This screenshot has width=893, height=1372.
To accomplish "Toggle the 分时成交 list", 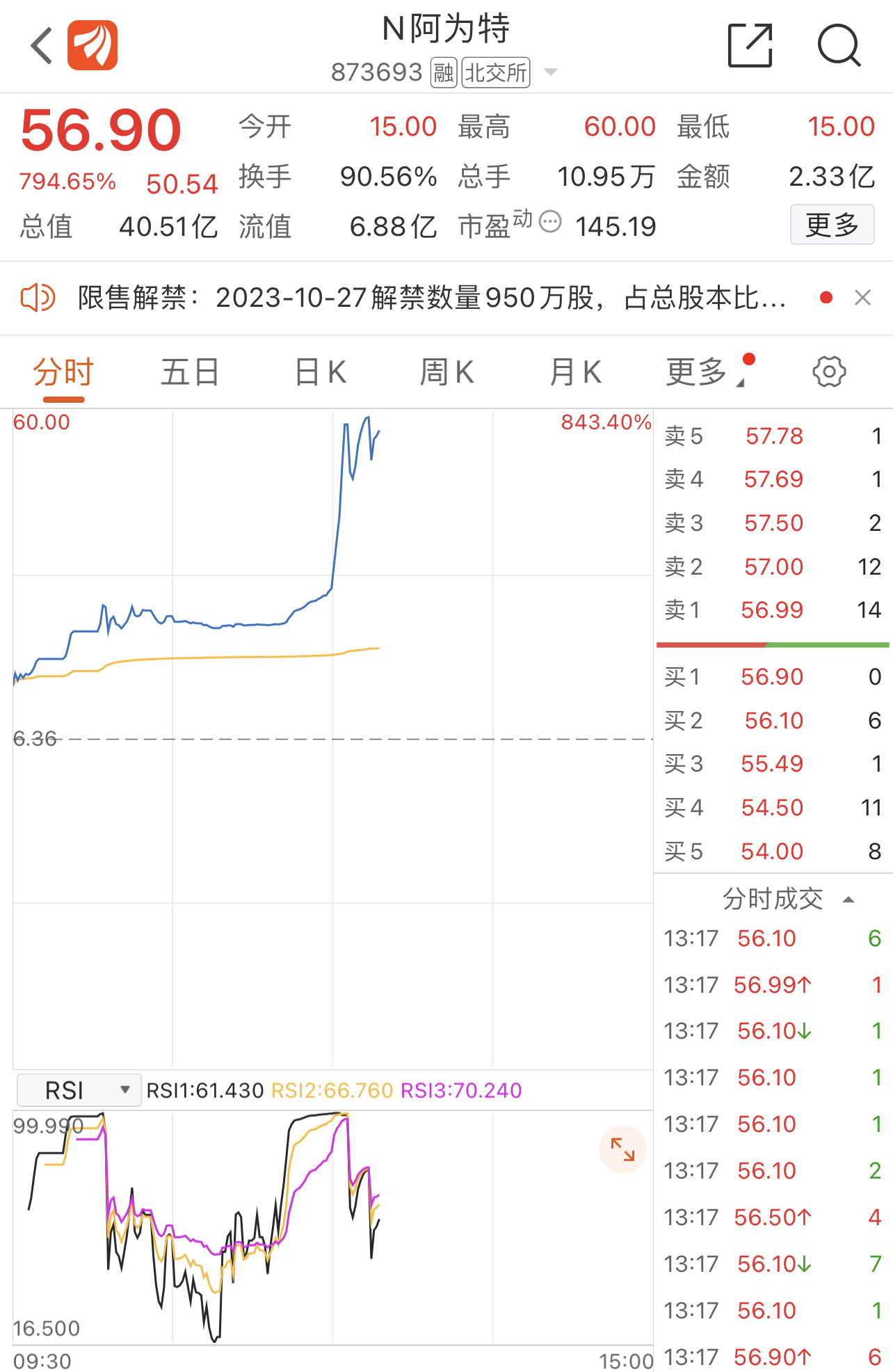I will (786, 899).
